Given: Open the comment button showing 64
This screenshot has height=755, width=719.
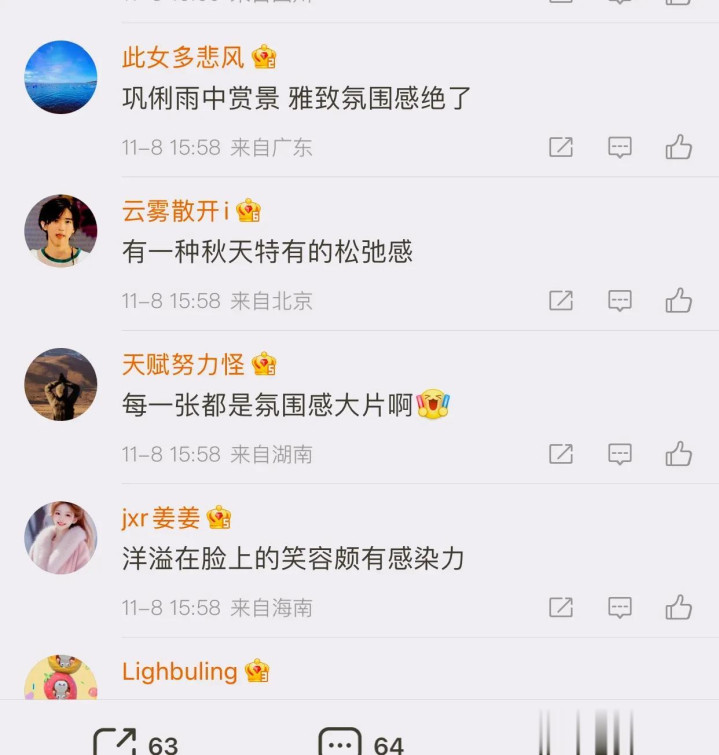Looking at the screenshot, I should coord(360,743).
